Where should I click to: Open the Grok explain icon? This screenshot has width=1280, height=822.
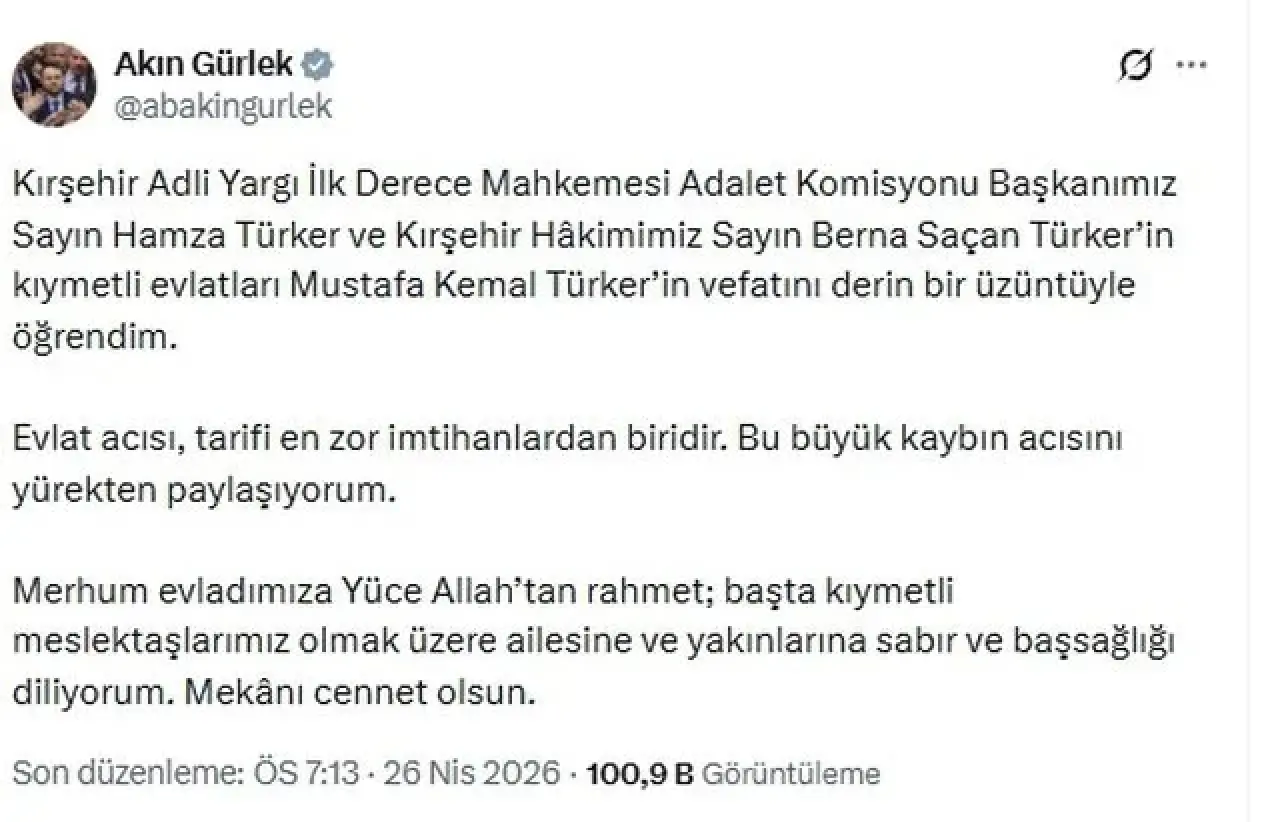coord(1135,67)
